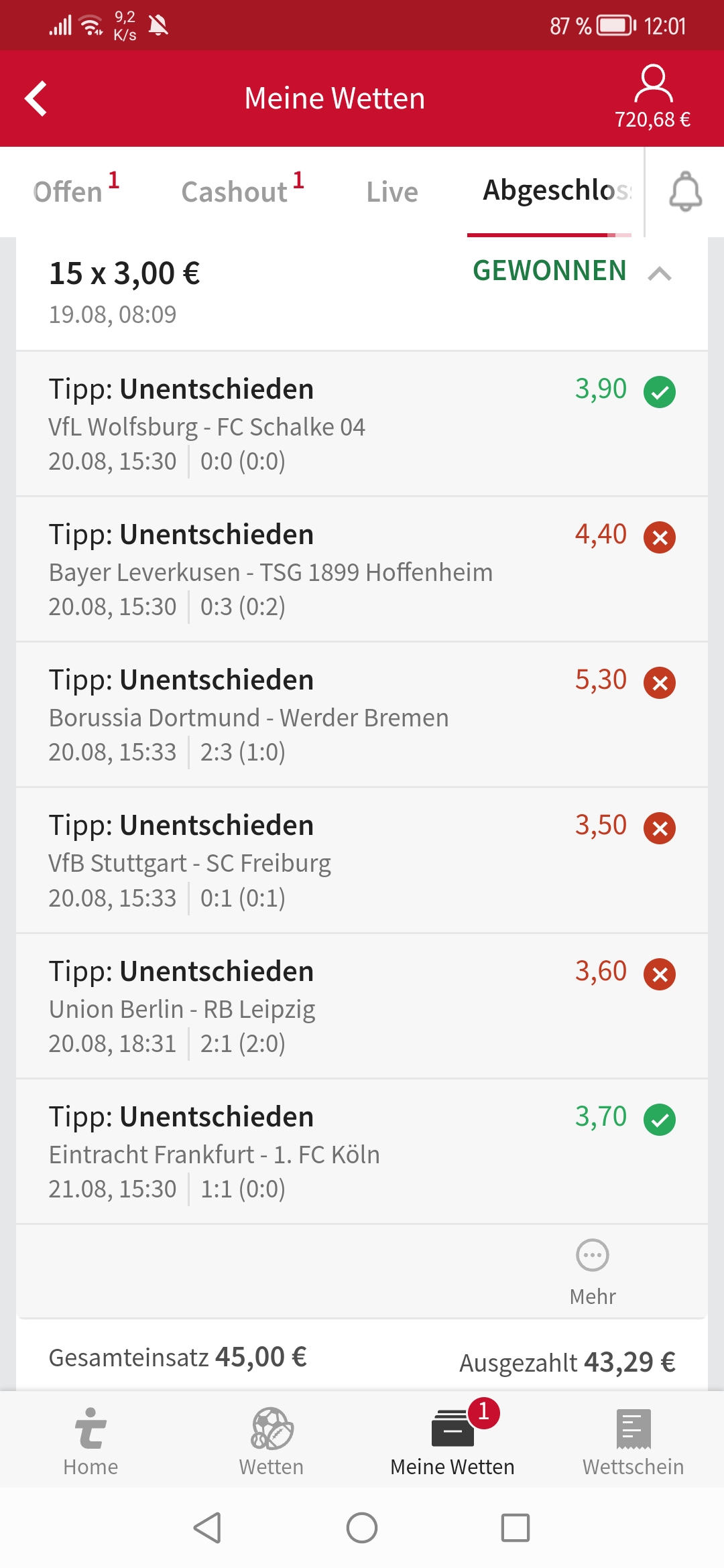Tap the system recent apps button
This screenshot has width=724, height=1568.
click(516, 1528)
